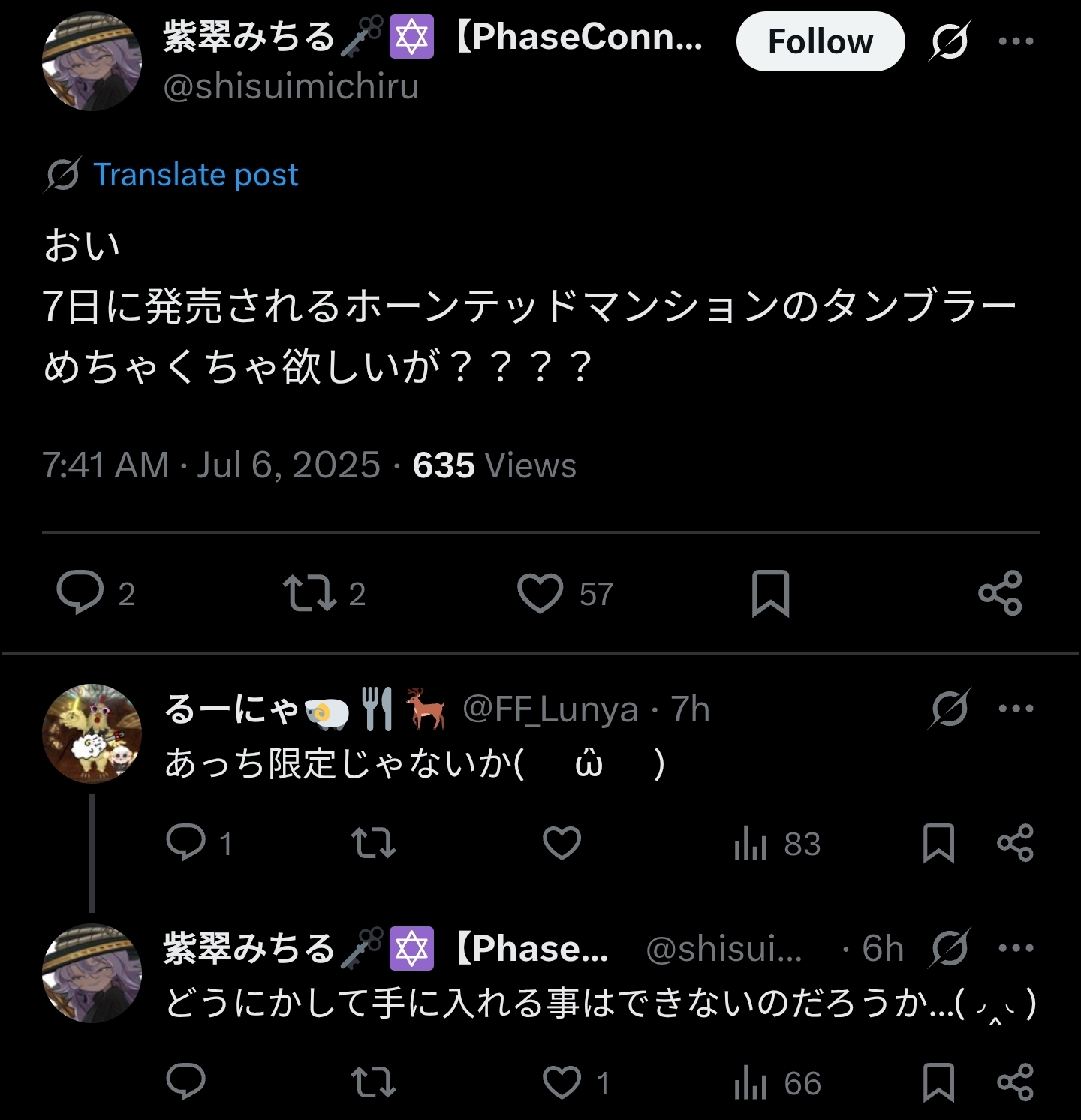Viewport: 1081px width, 1120px height.
Task: Reply to the main post
Action: click(x=81, y=593)
